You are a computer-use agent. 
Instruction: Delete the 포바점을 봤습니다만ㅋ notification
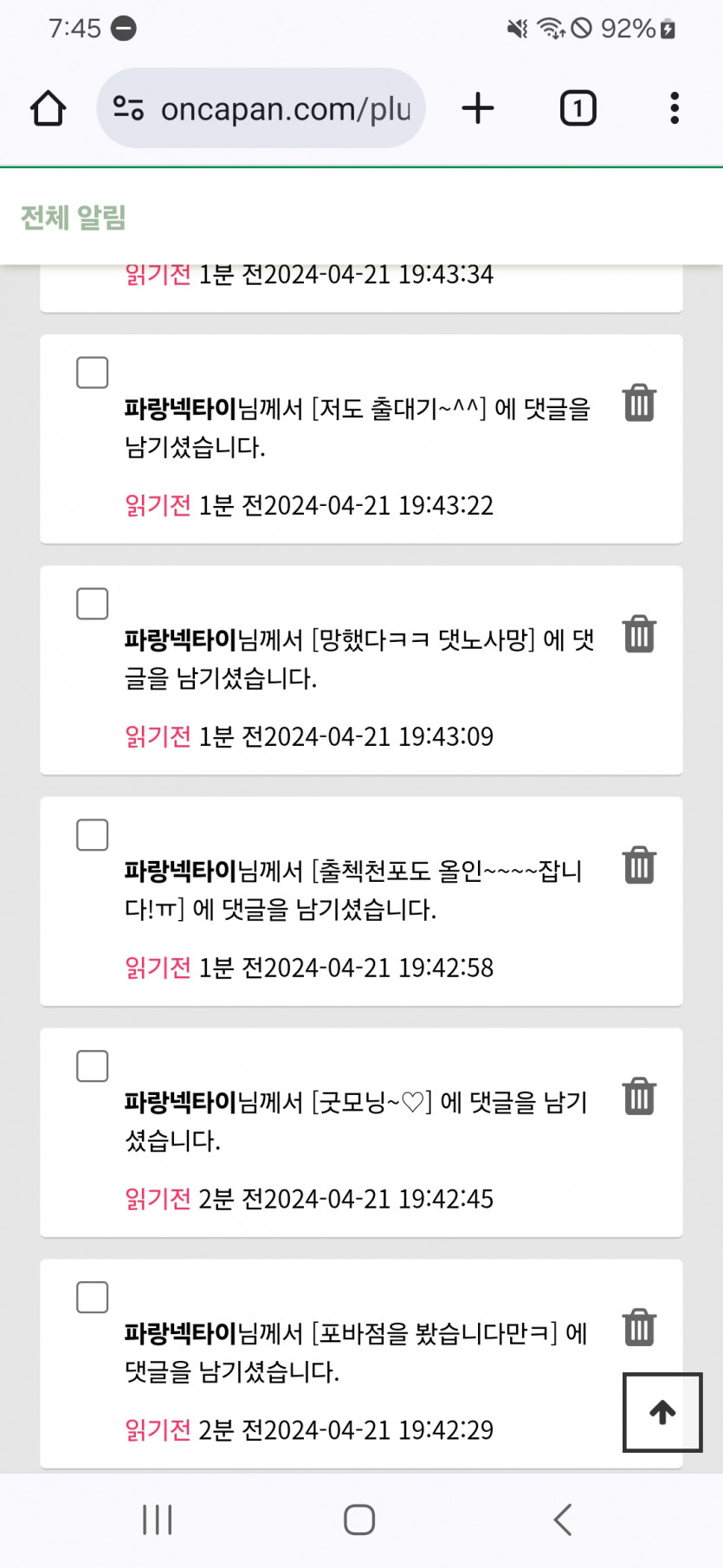[x=639, y=1327]
